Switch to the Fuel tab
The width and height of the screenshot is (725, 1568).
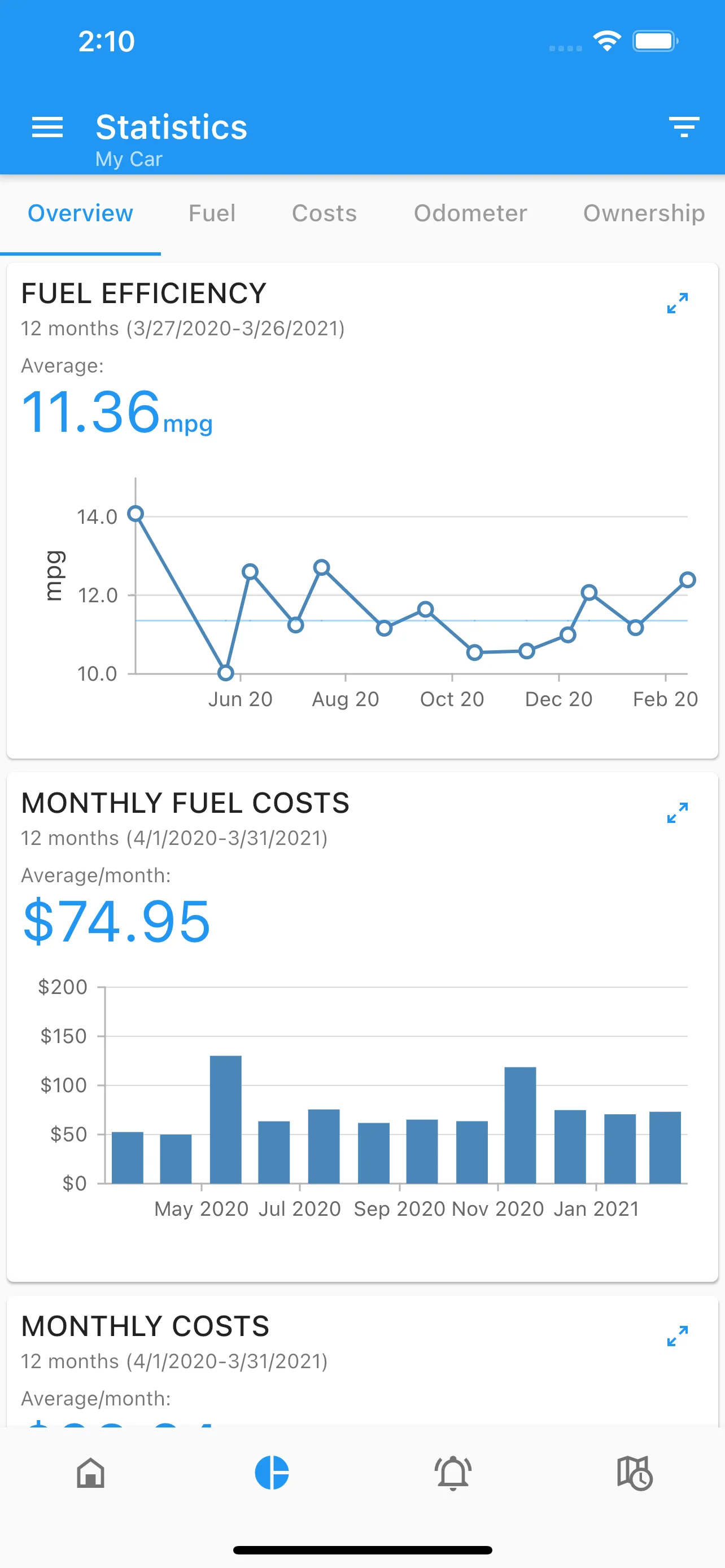click(x=212, y=214)
